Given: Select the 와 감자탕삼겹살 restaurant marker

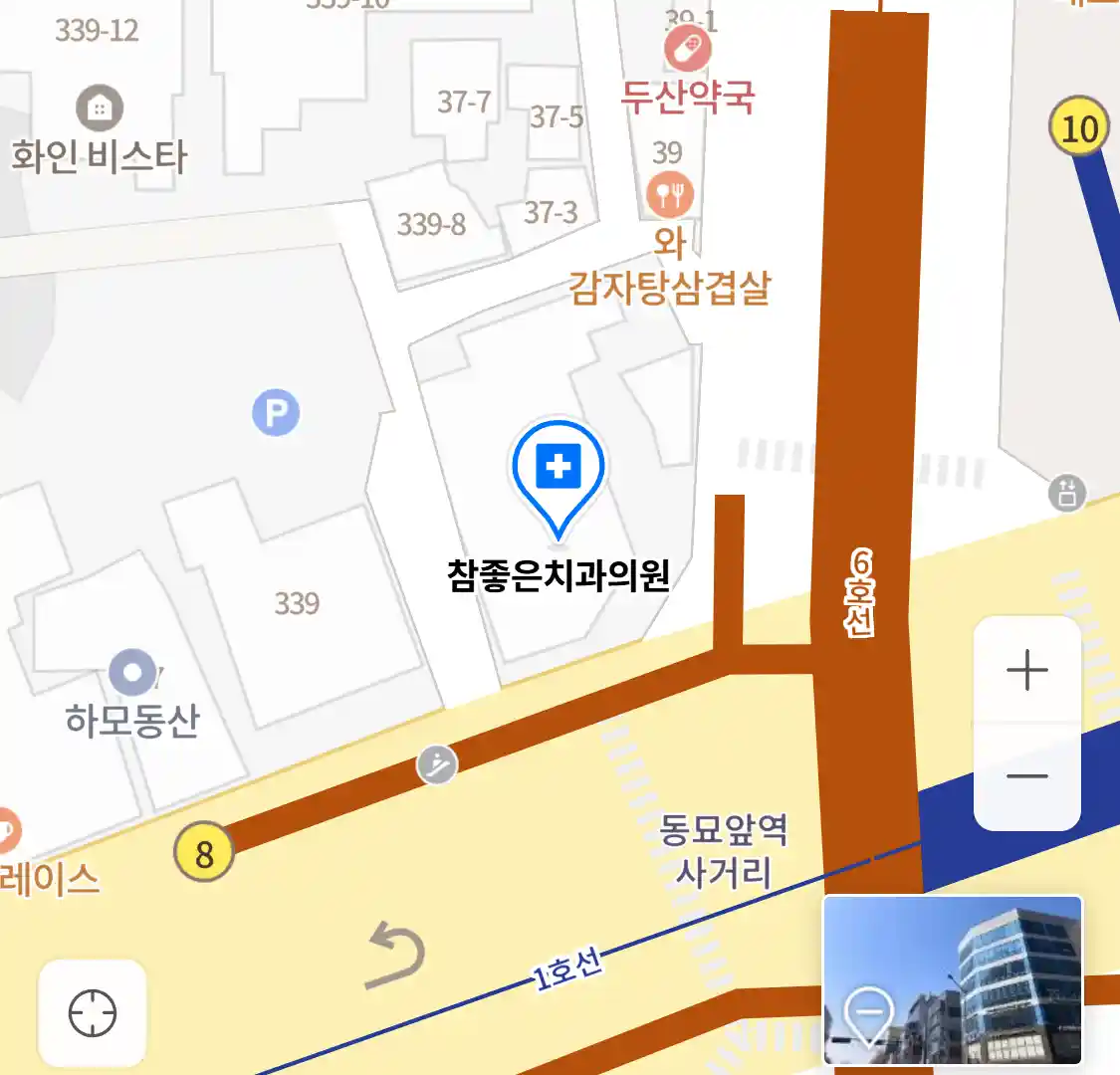Looking at the screenshot, I should point(669,193).
